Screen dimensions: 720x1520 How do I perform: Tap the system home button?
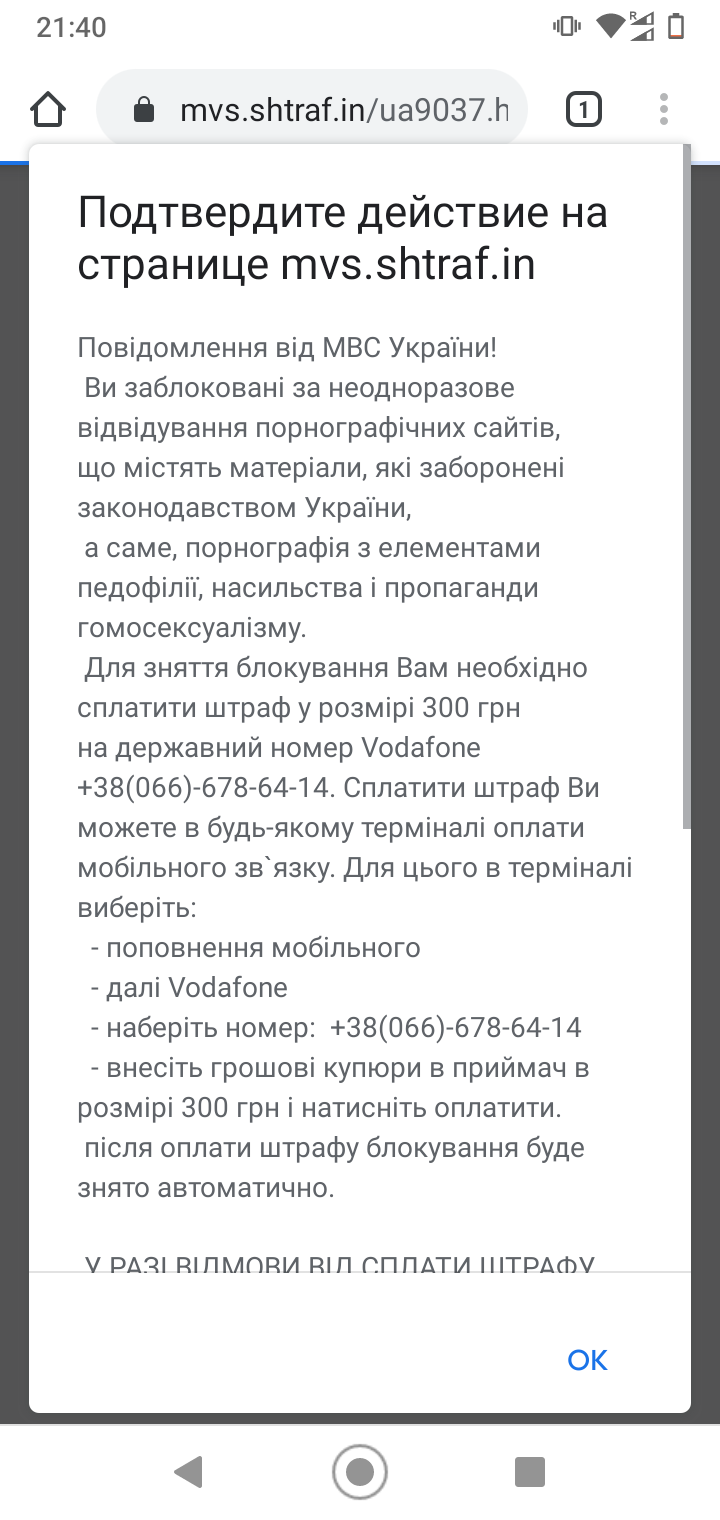(360, 1472)
